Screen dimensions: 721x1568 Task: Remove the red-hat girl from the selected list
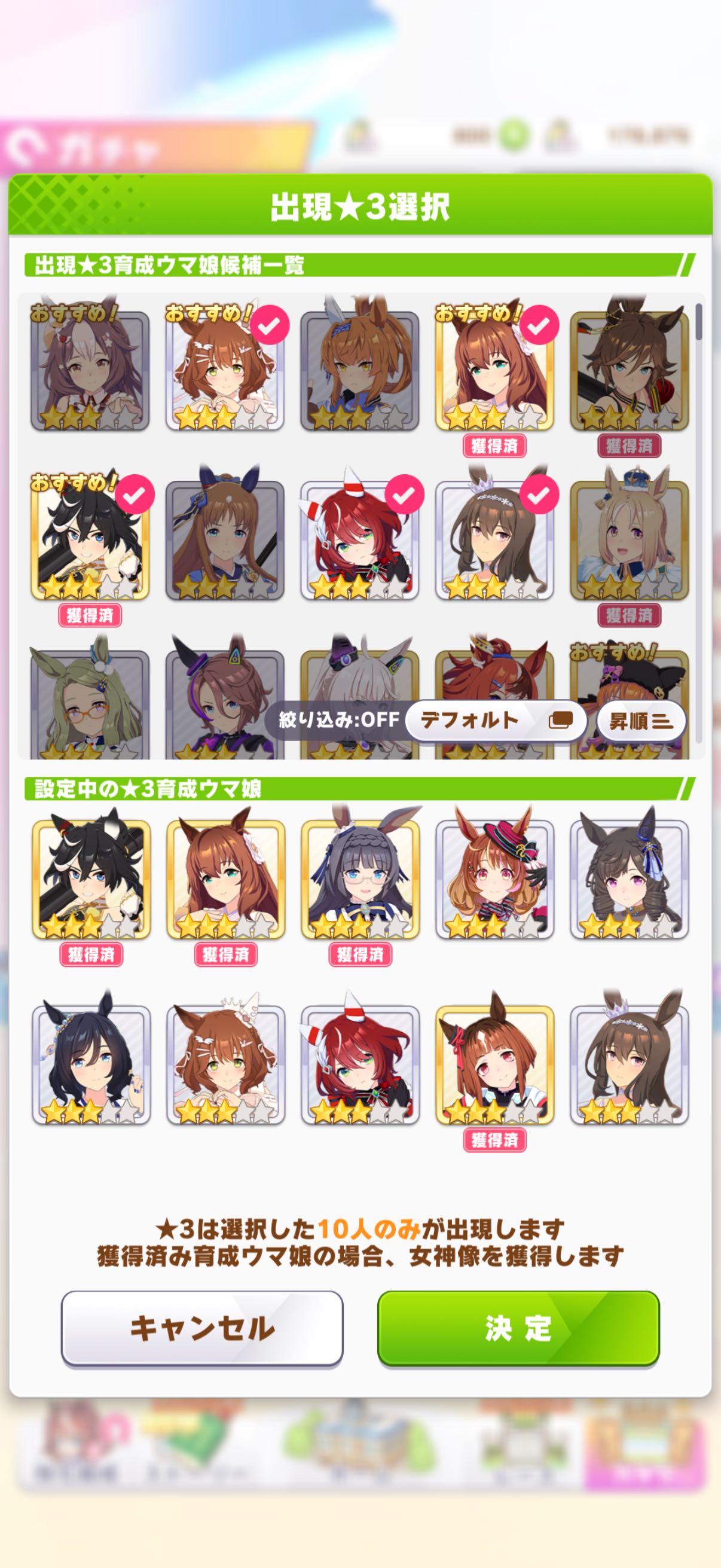pos(494,879)
